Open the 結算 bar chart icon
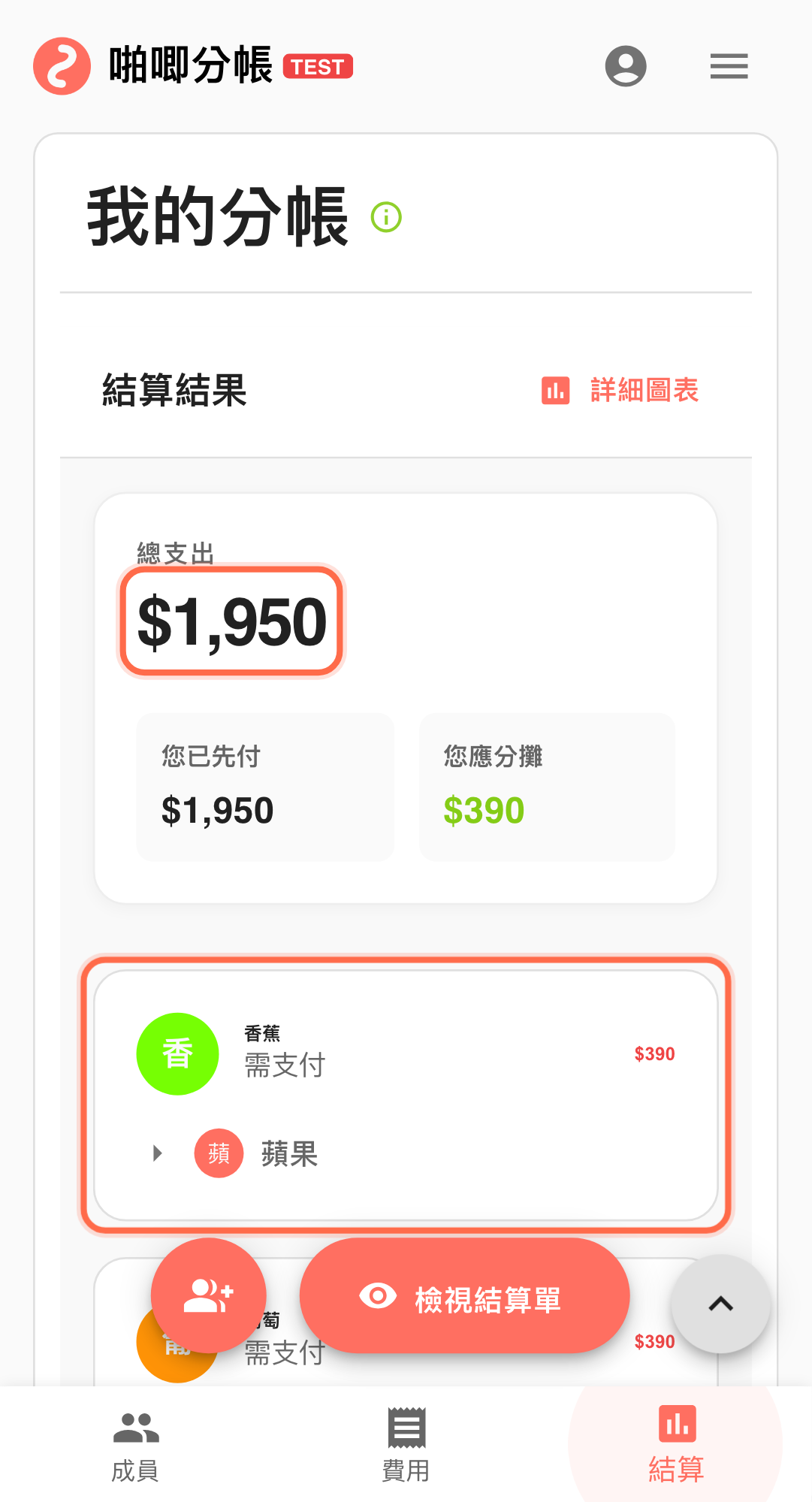The image size is (812, 1502). coord(675,1422)
